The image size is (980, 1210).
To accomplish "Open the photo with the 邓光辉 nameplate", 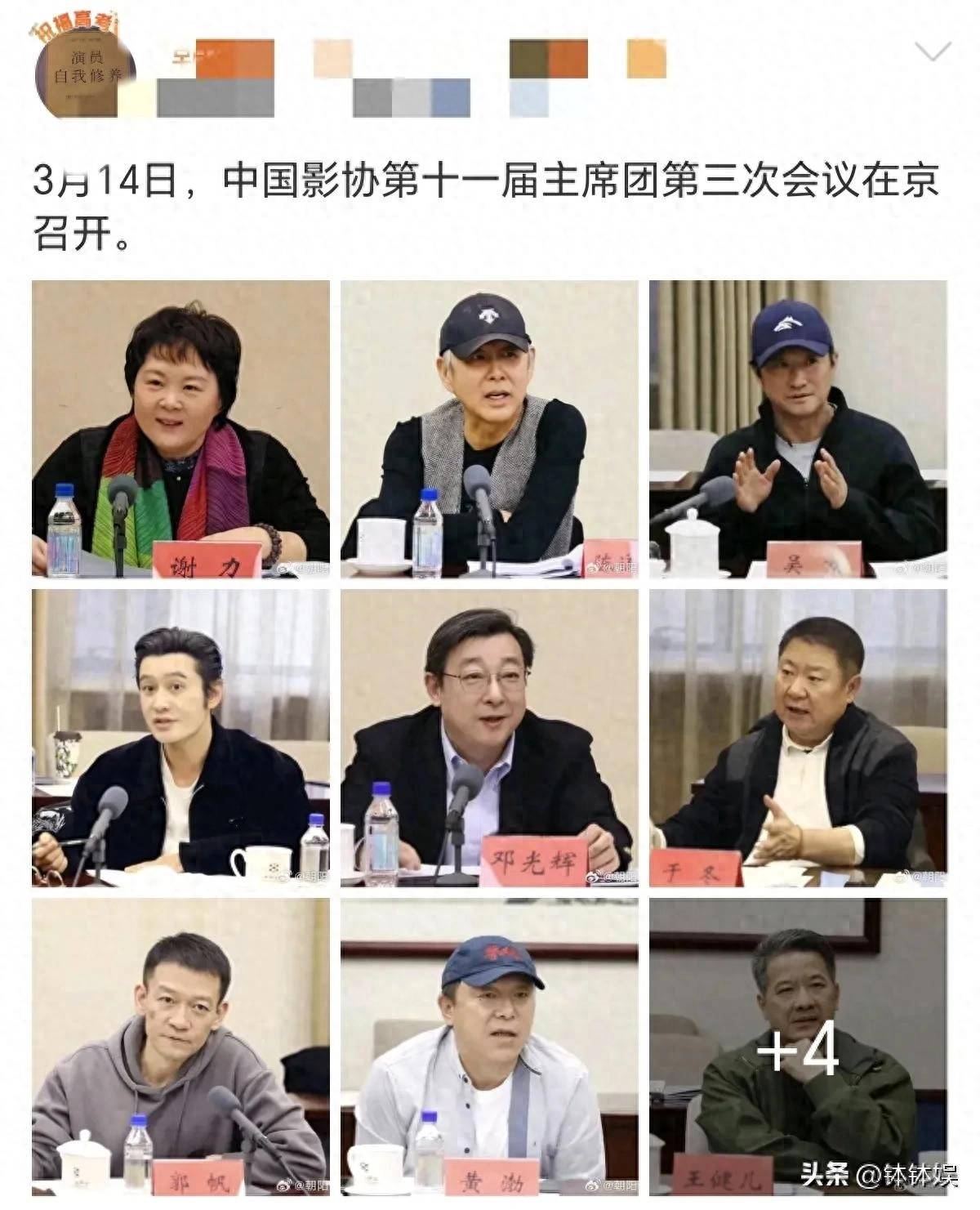I will pos(489,739).
